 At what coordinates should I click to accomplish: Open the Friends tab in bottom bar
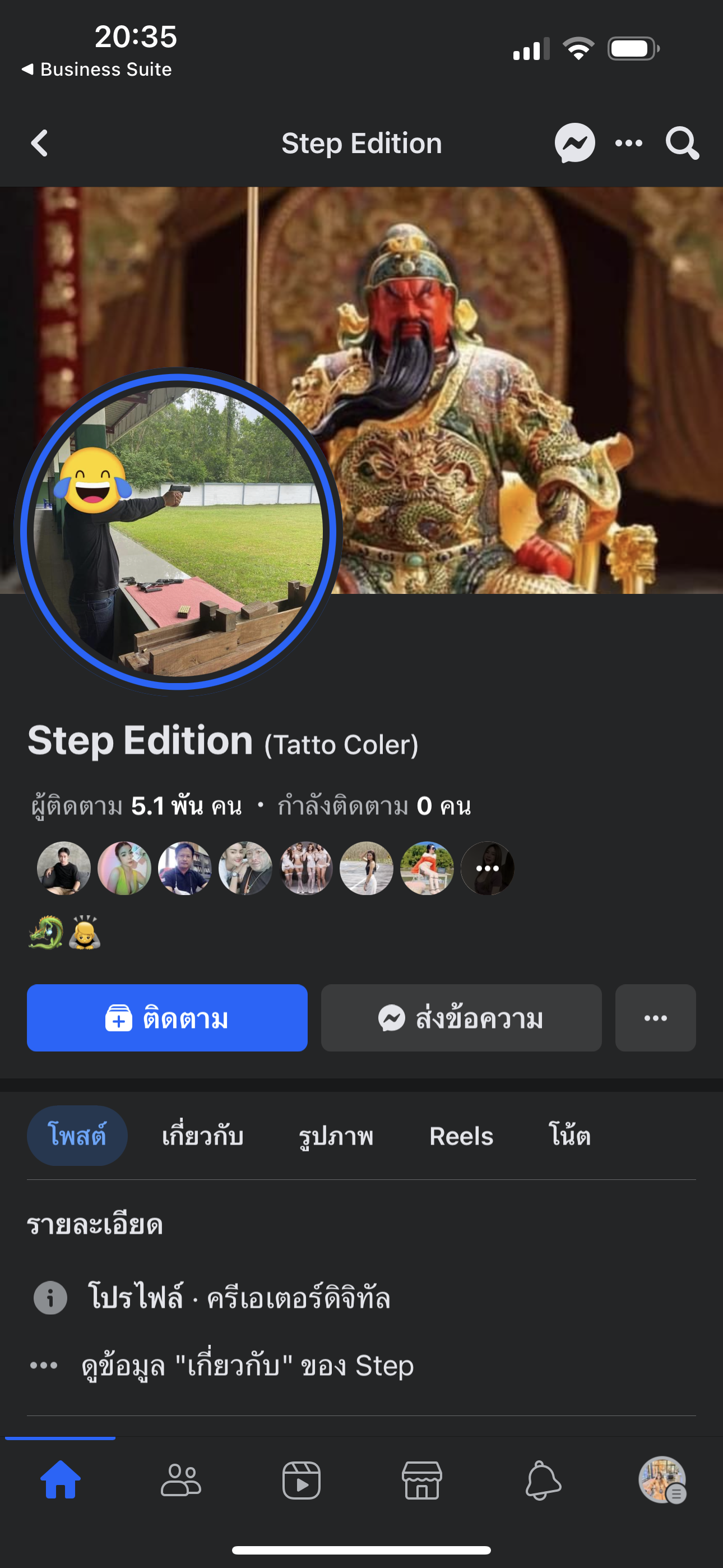pyautogui.click(x=180, y=1480)
